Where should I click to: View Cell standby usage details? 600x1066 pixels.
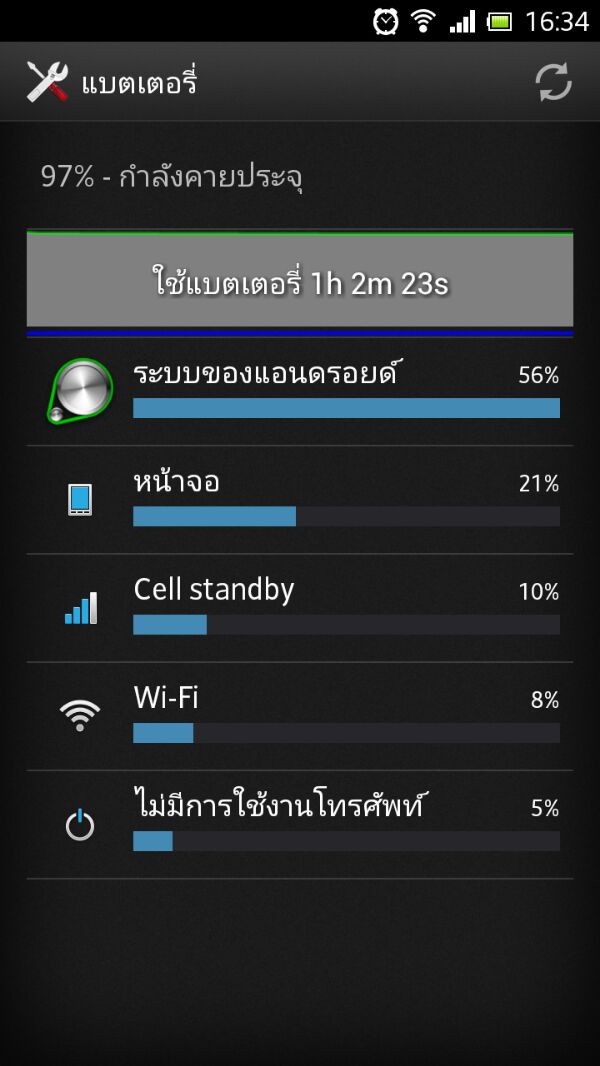(x=300, y=608)
